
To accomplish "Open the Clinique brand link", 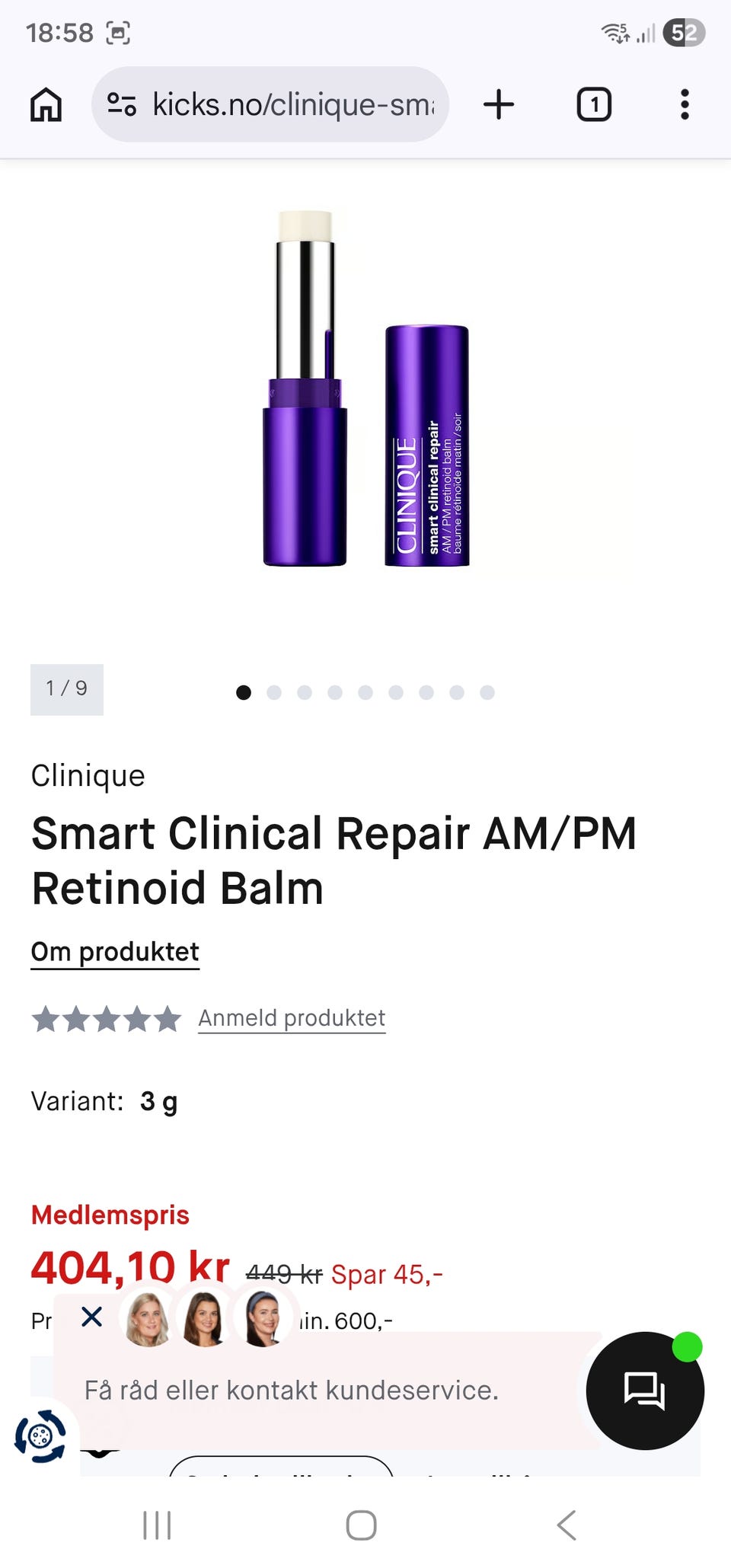I will point(88,775).
